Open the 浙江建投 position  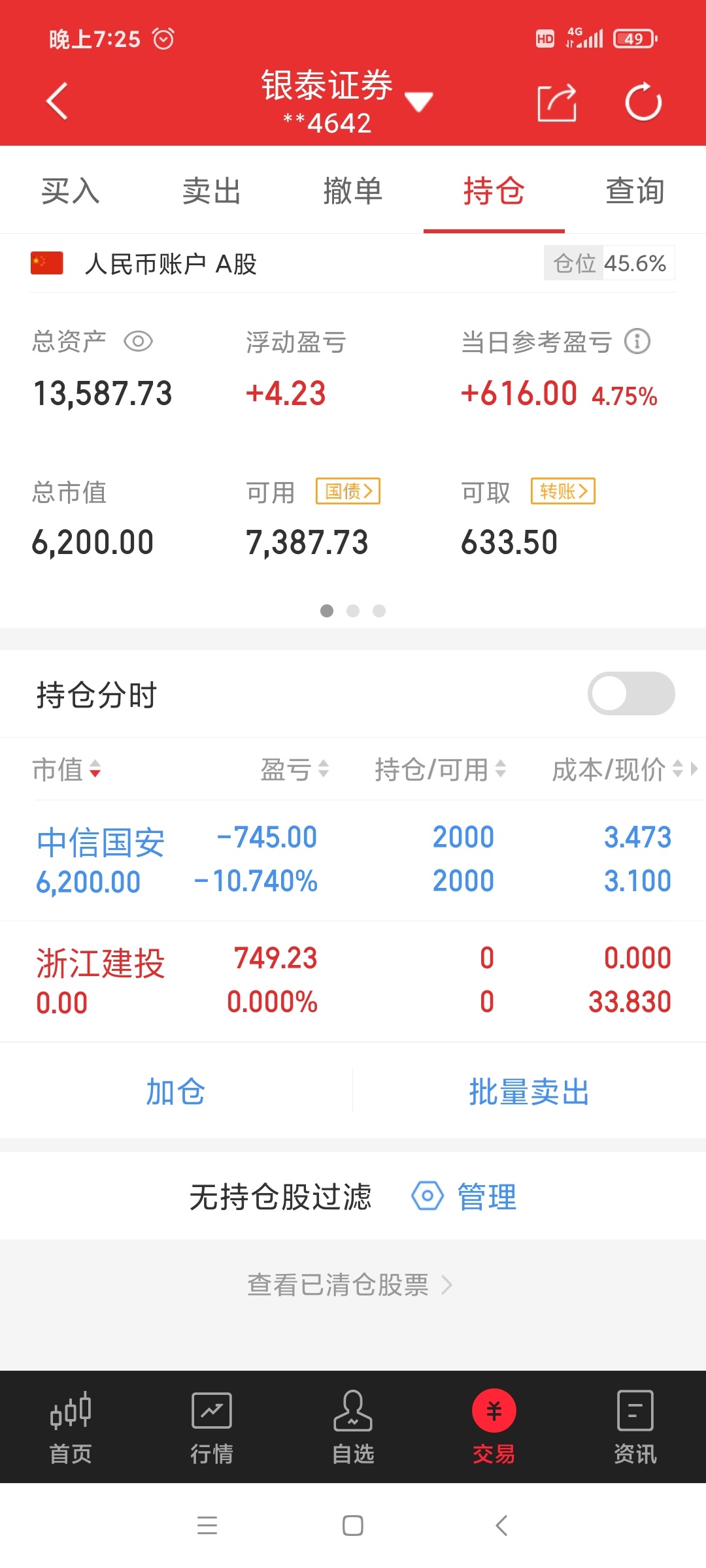(353, 981)
